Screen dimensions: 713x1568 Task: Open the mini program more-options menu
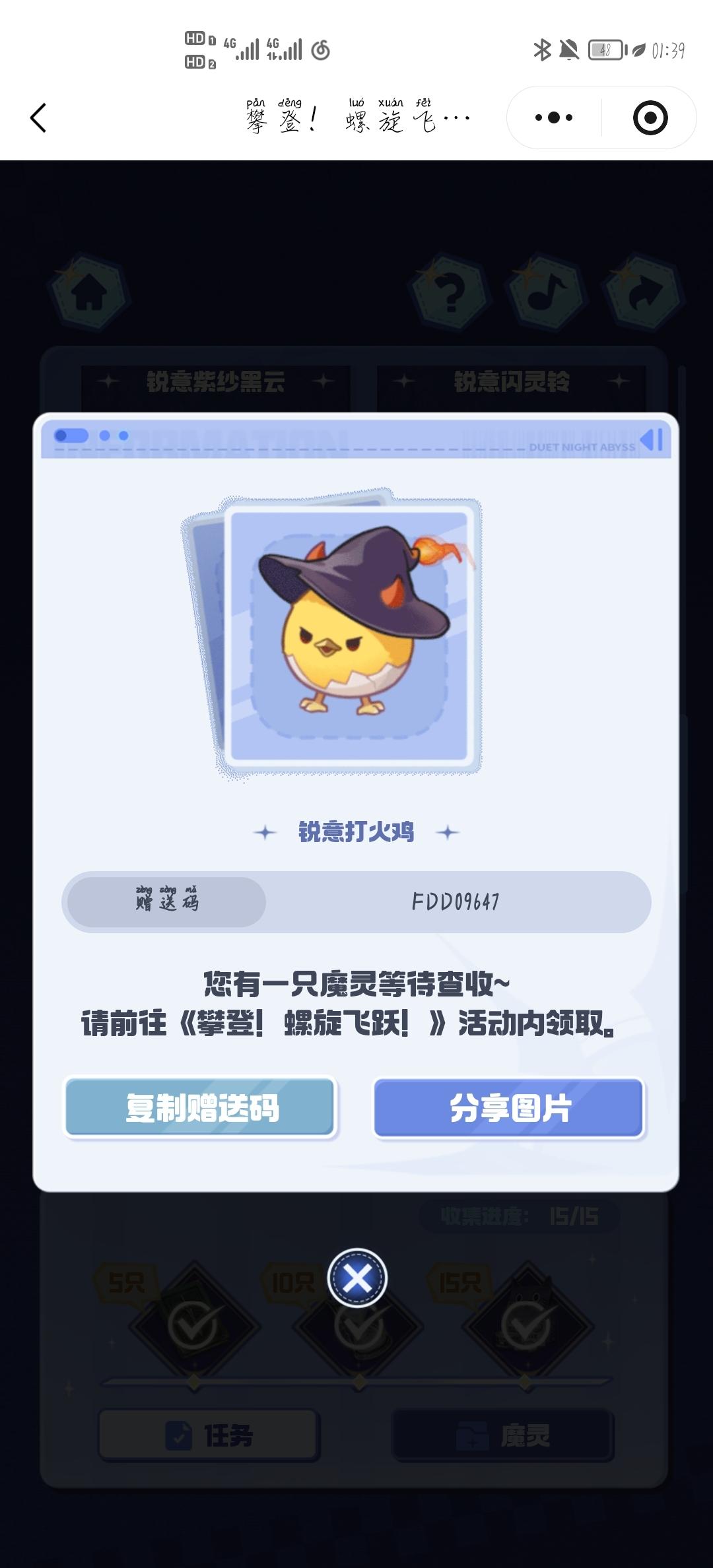coord(554,118)
